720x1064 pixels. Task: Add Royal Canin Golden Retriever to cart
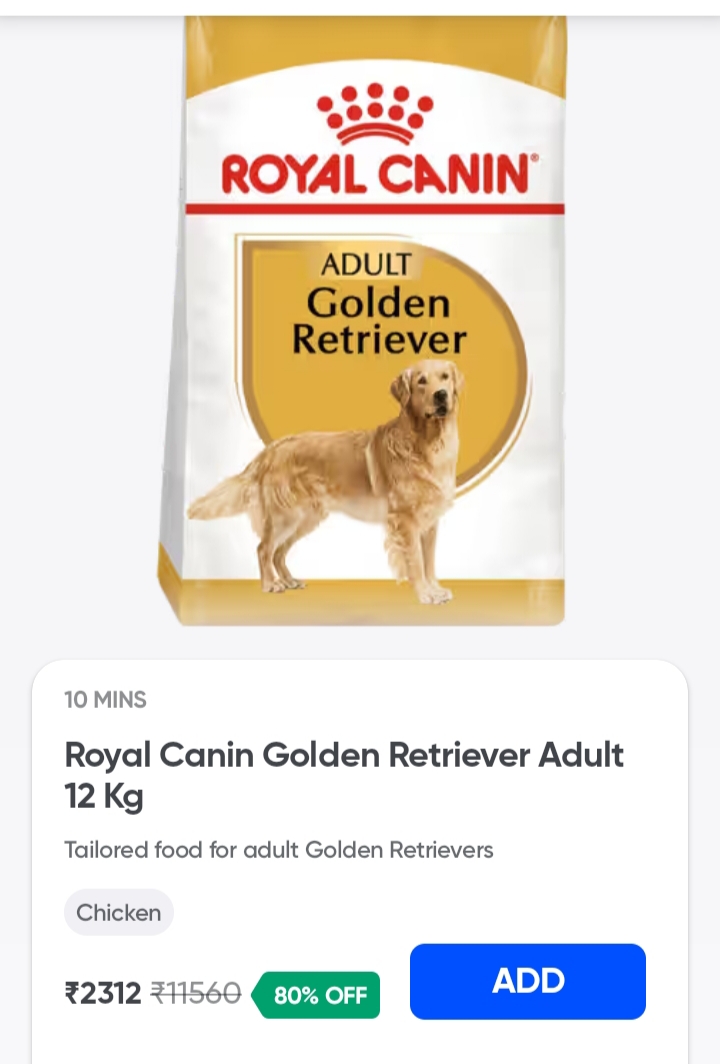pyautogui.click(x=527, y=981)
